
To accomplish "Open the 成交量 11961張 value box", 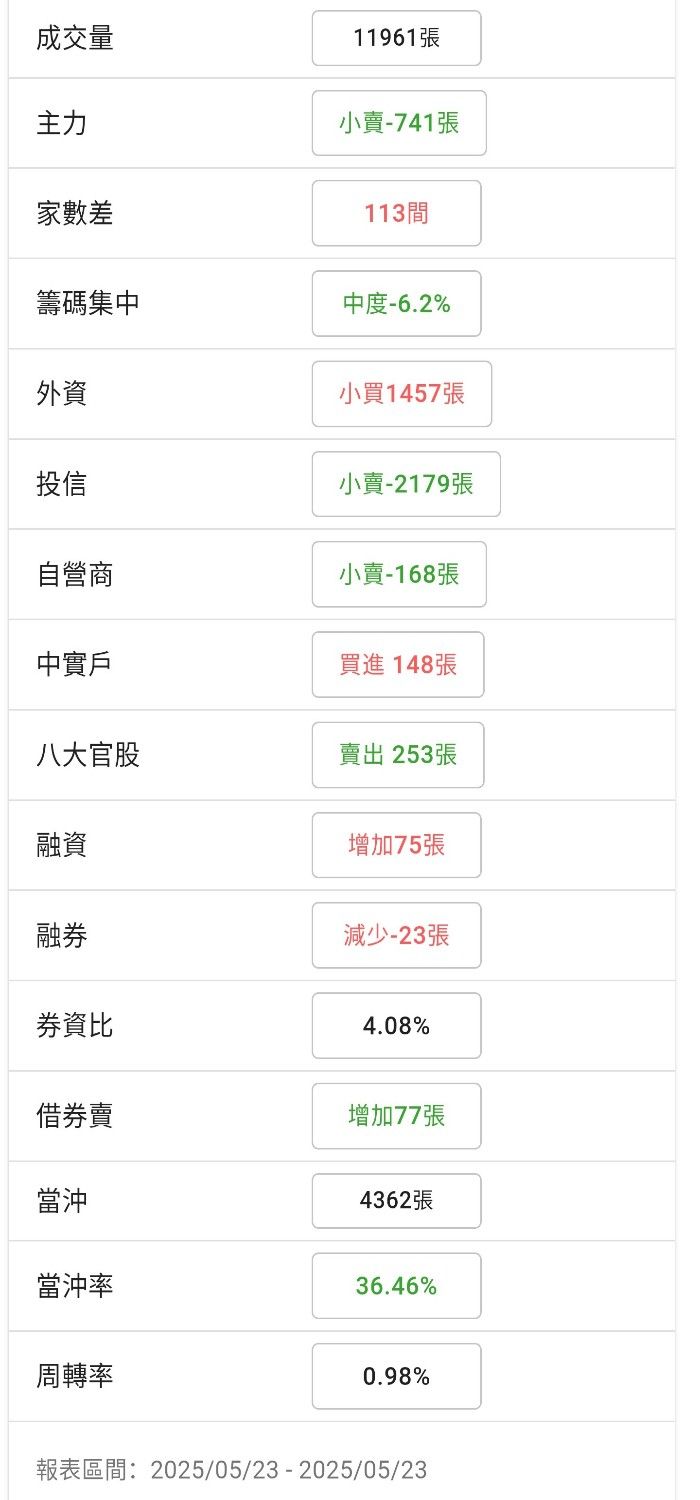I will click(396, 38).
